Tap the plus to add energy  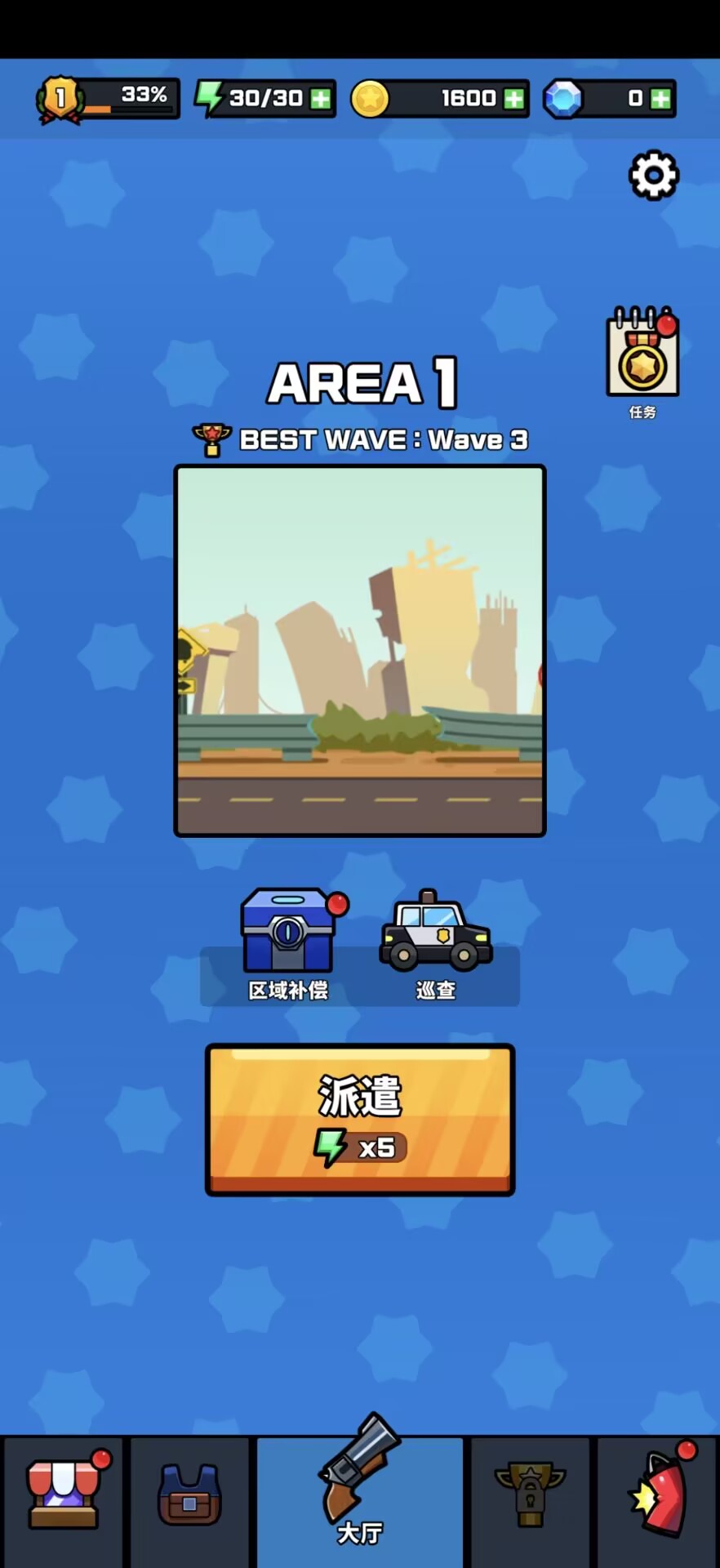[322, 99]
